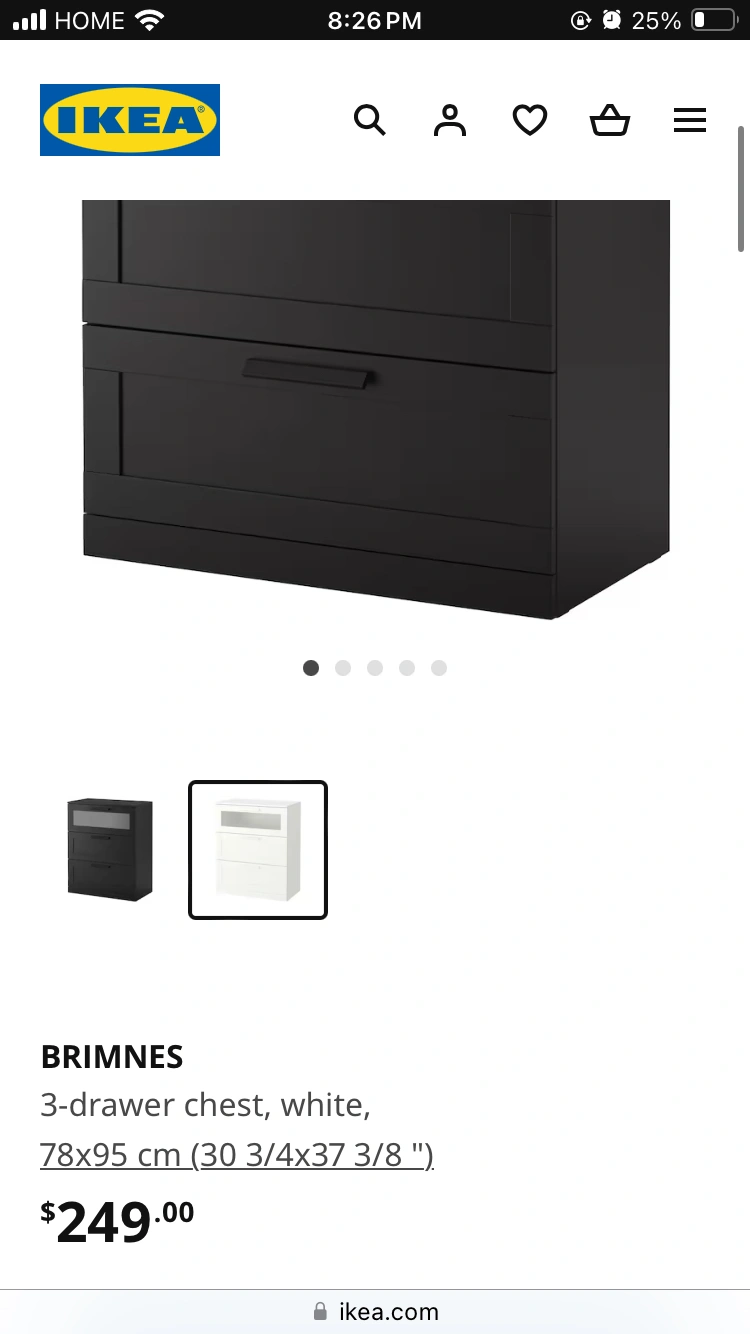
Task: Open the account profile icon
Action: click(x=450, y=121)
